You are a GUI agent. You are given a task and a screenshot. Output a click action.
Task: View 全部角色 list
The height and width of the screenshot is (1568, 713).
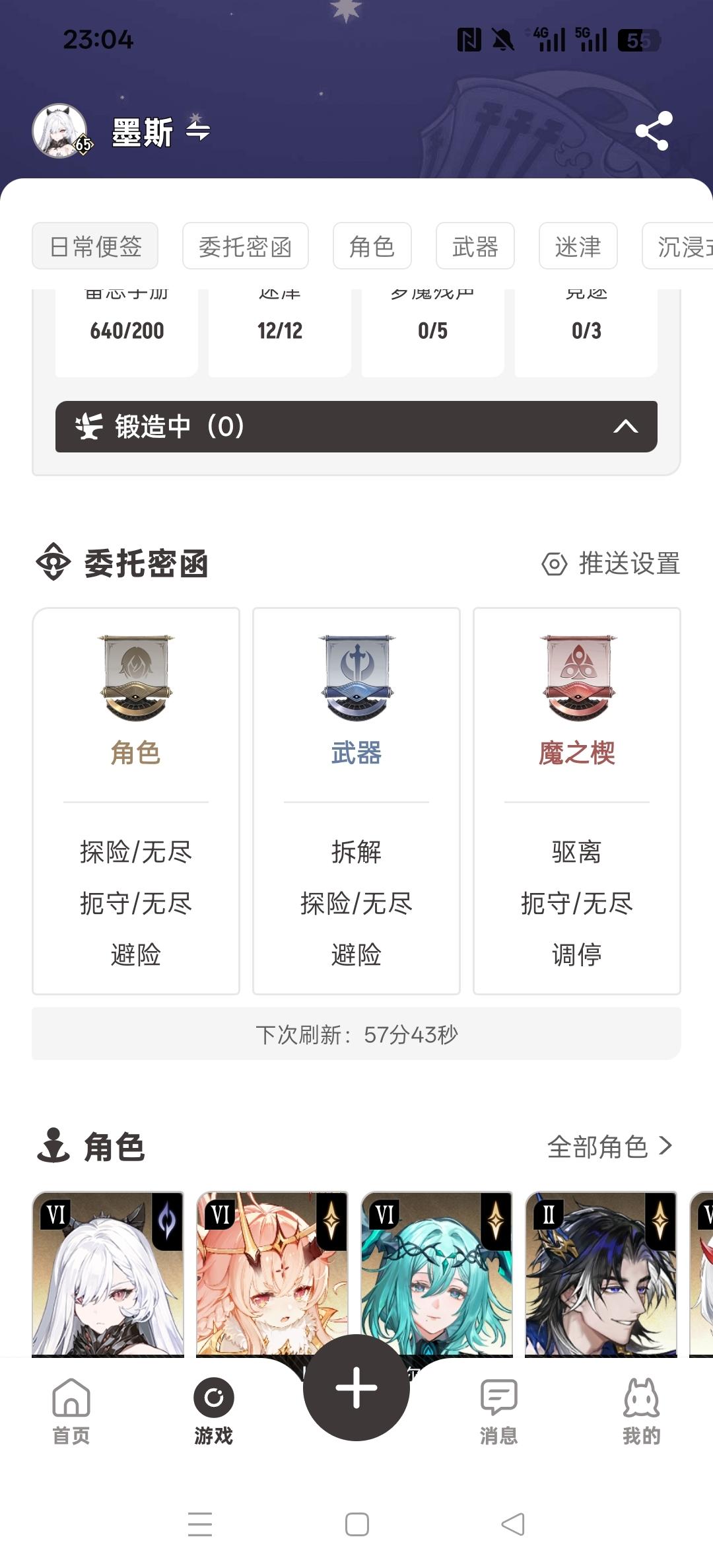click(609, 1147)
